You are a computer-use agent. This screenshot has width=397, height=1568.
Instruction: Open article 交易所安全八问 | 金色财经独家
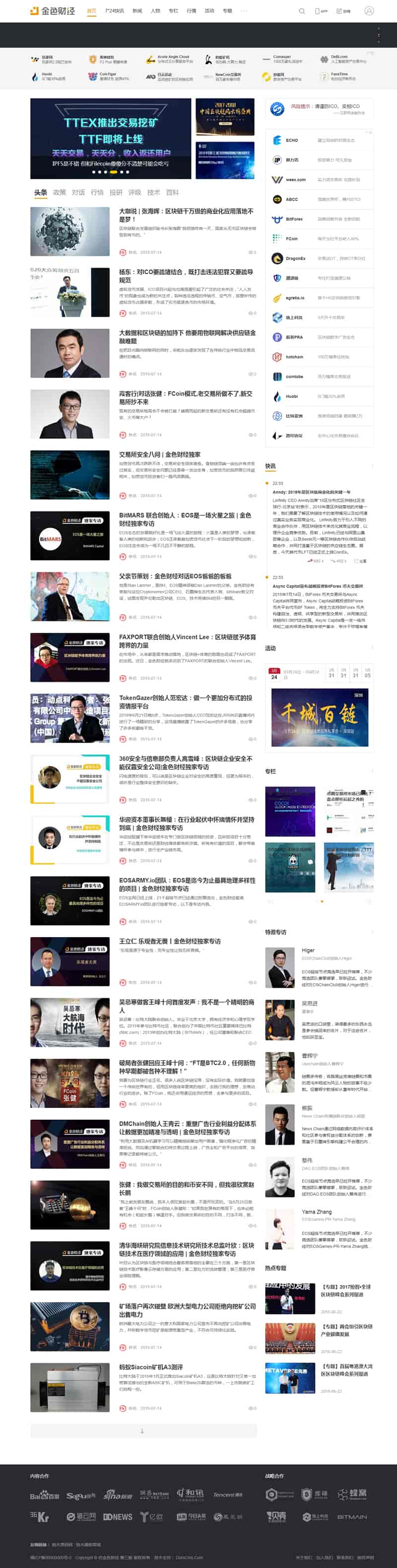click(x=159, y=454)
